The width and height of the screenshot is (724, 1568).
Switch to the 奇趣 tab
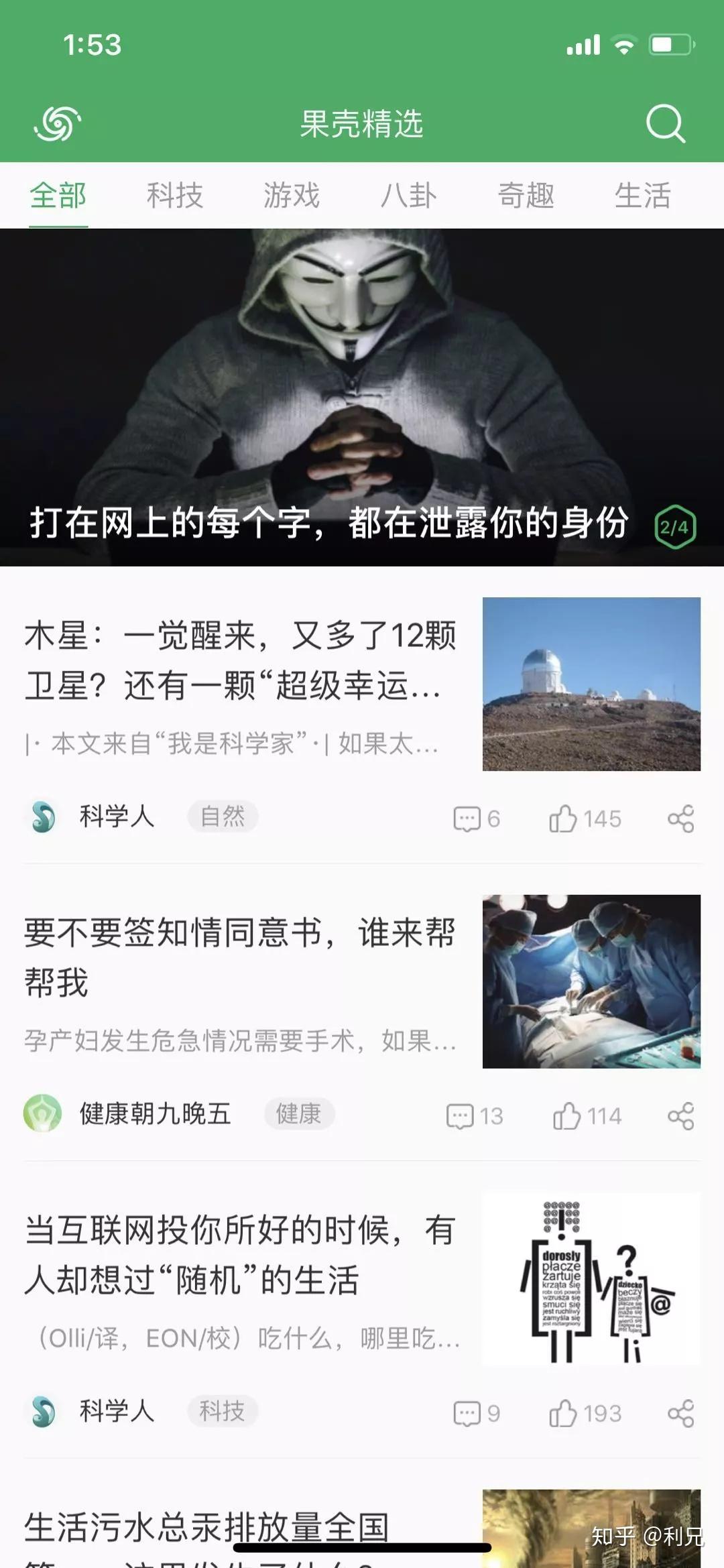pos(526,196)
